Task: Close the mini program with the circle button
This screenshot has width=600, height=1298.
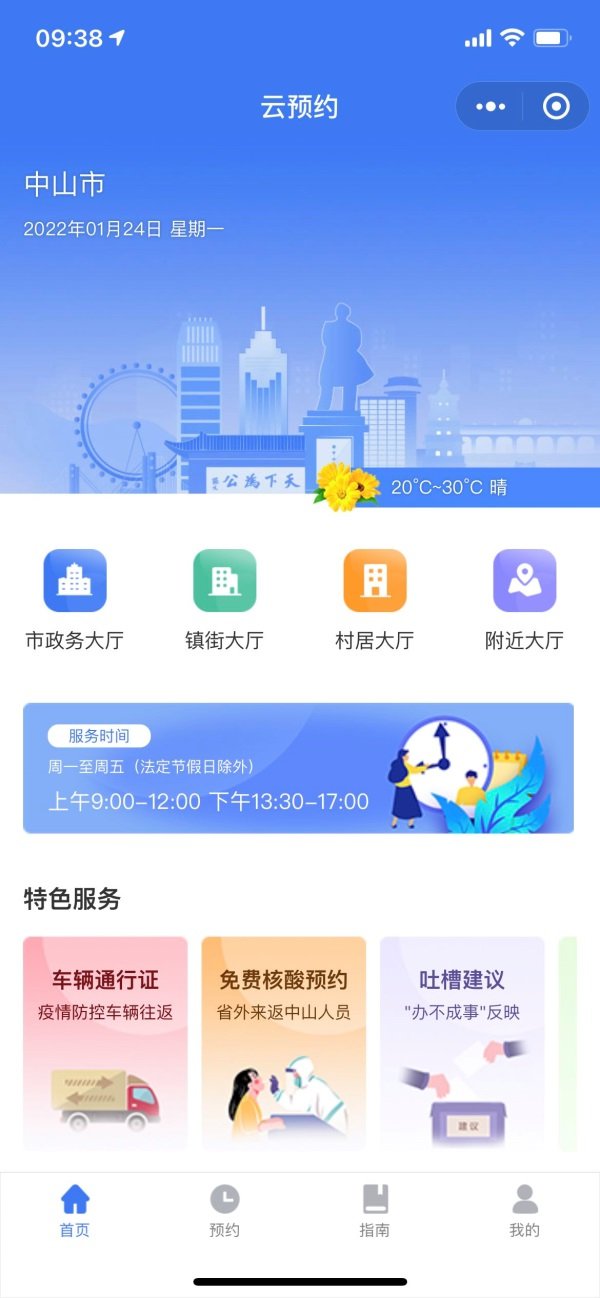Action: (x=556, y=107)
